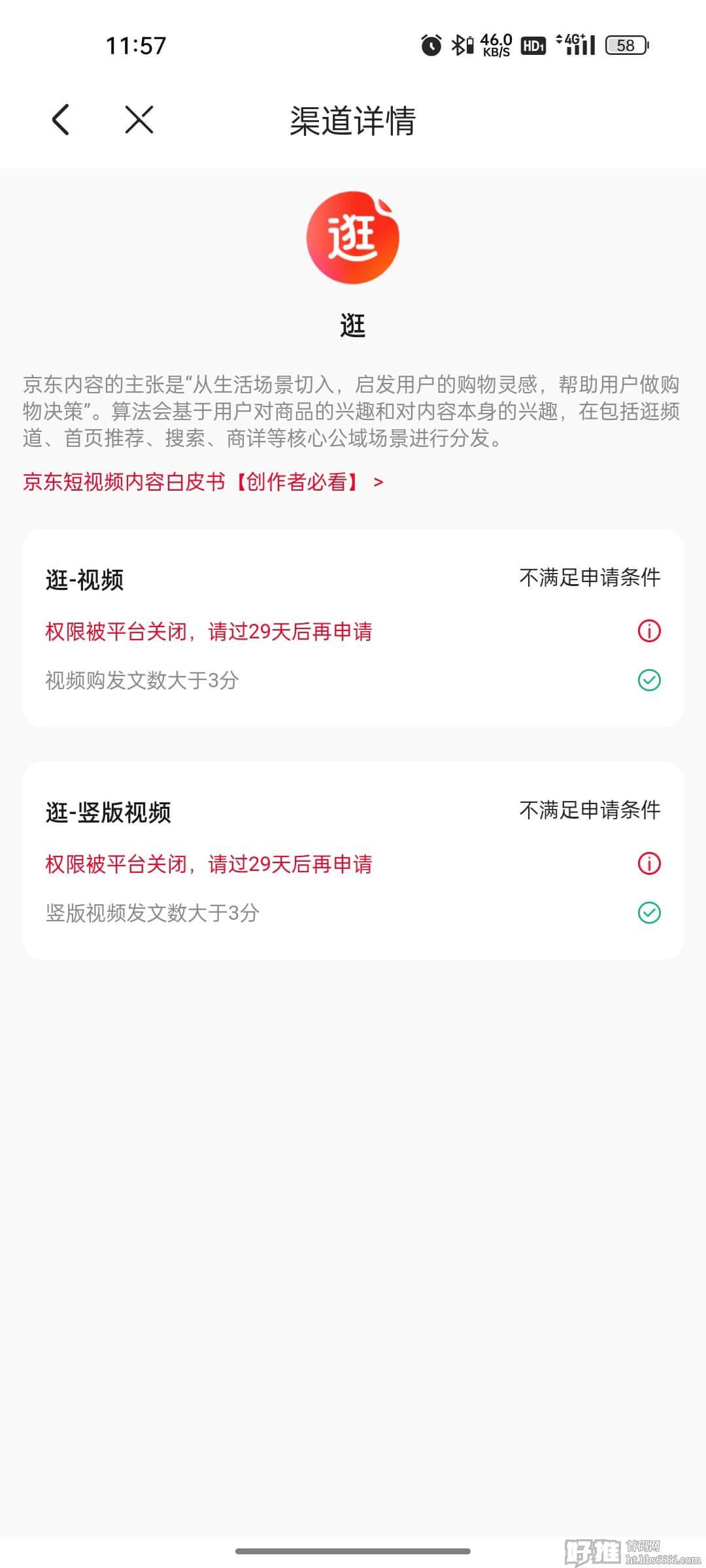
Task: Close the 渠道详情 page with X
Action: tap(139, 120)
